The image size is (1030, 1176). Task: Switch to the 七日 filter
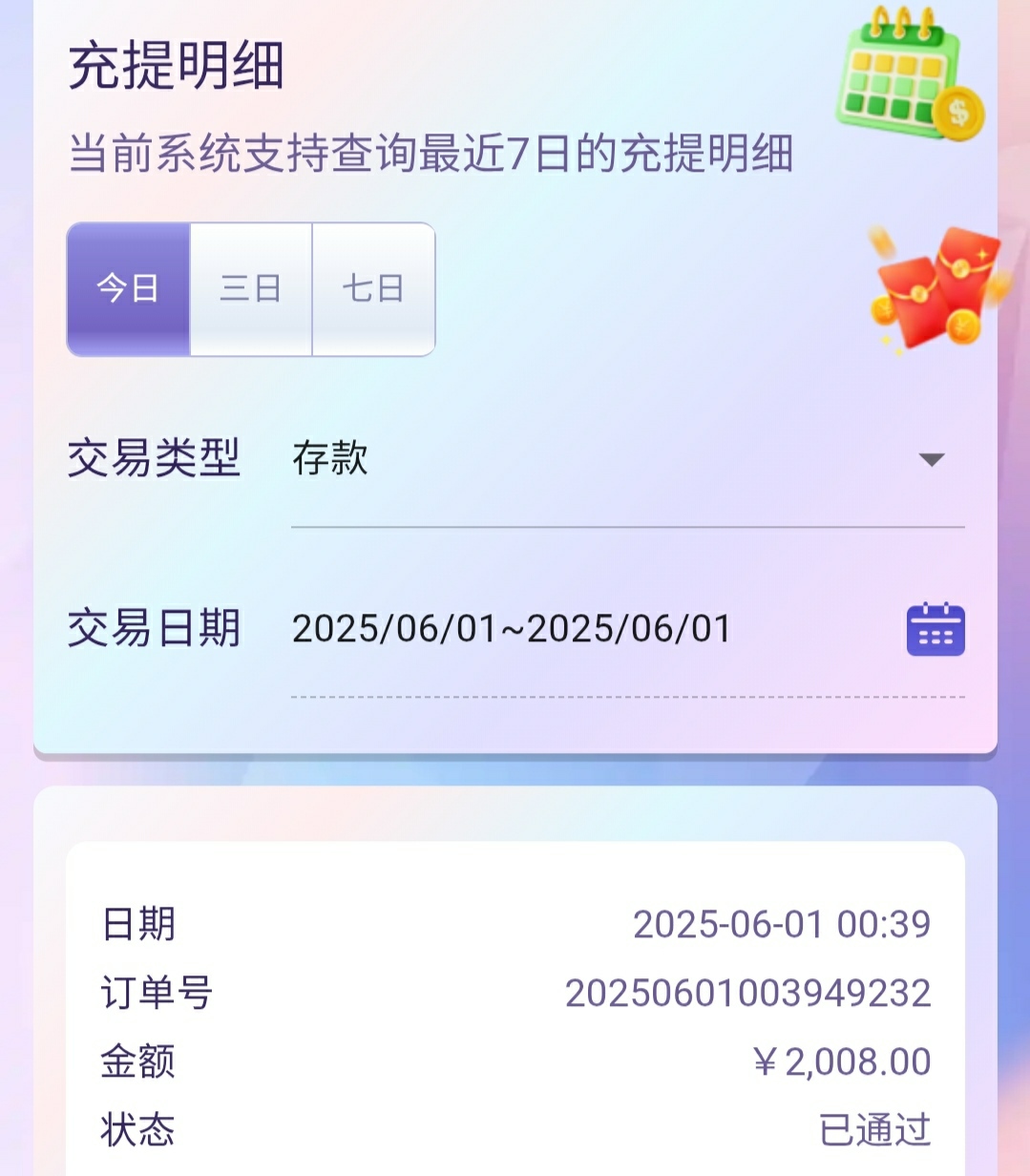373,289
